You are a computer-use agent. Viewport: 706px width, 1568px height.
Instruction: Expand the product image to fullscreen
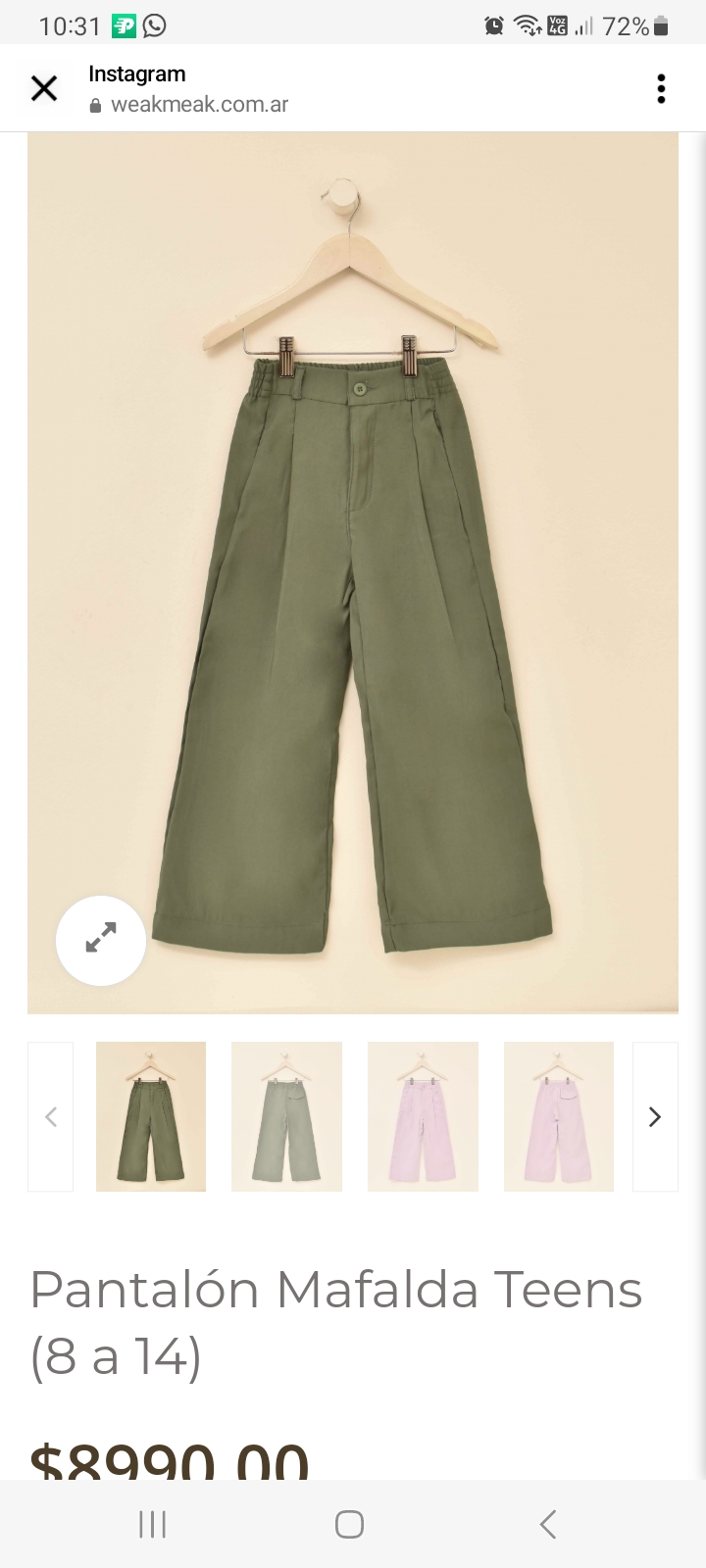click(x=101, y=940)
